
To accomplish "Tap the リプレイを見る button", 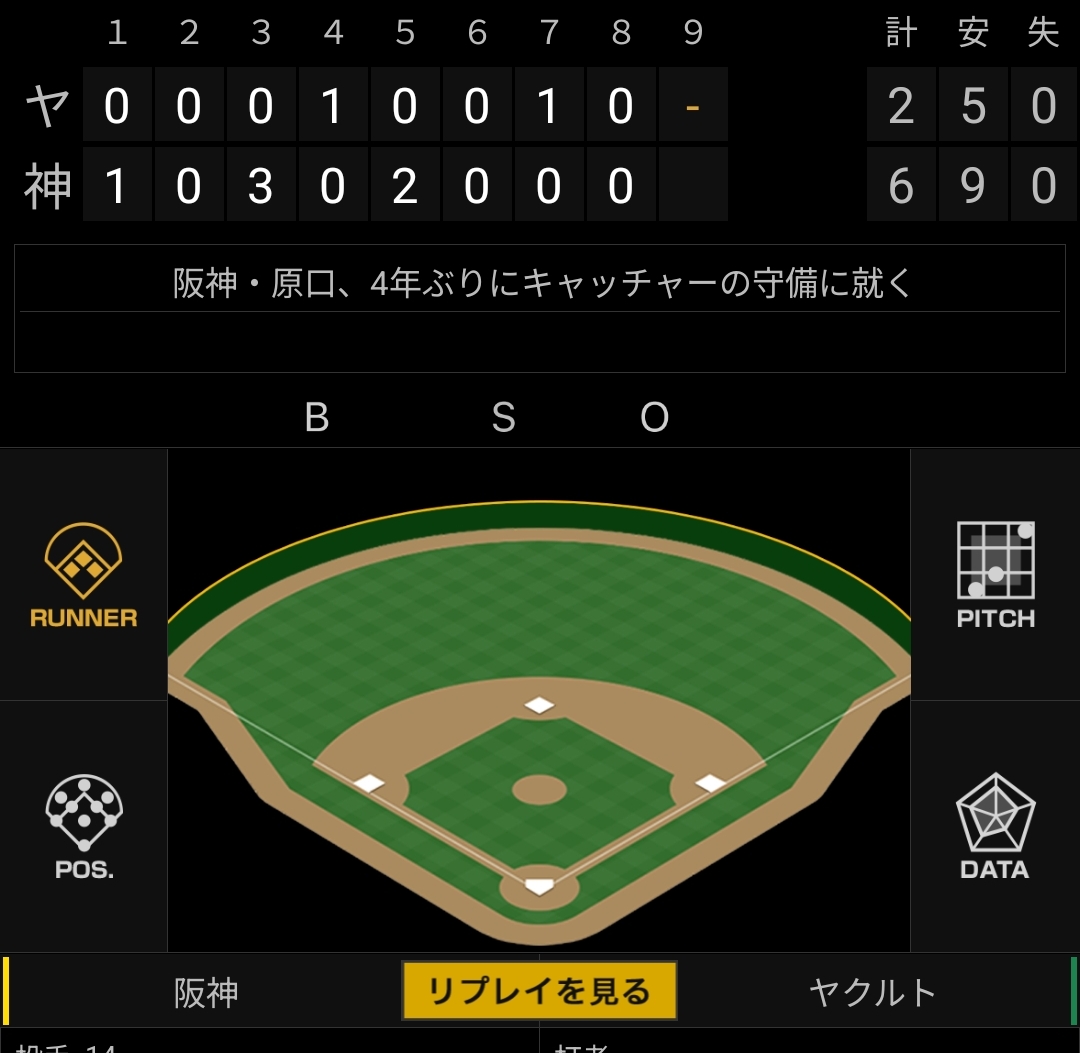I will click(x=539, y=991).
